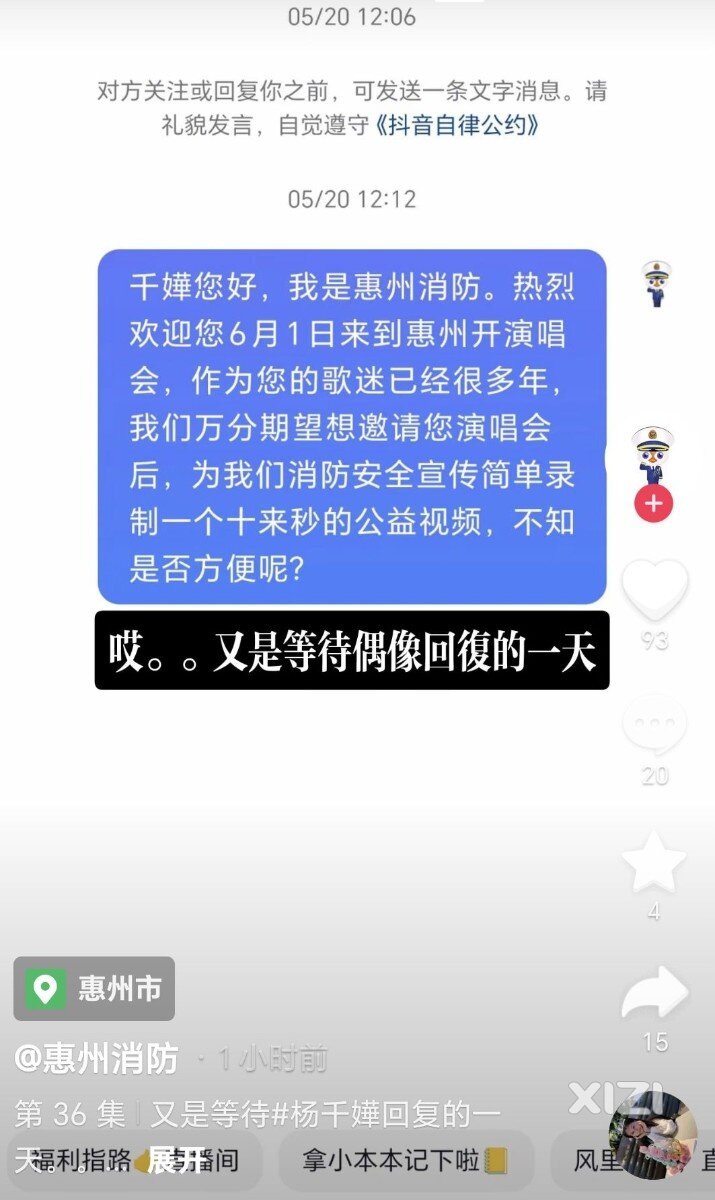Viewport: 715px width, 1200px height.
Task: Share this video with the arrow icon
Action: [654, 995]
